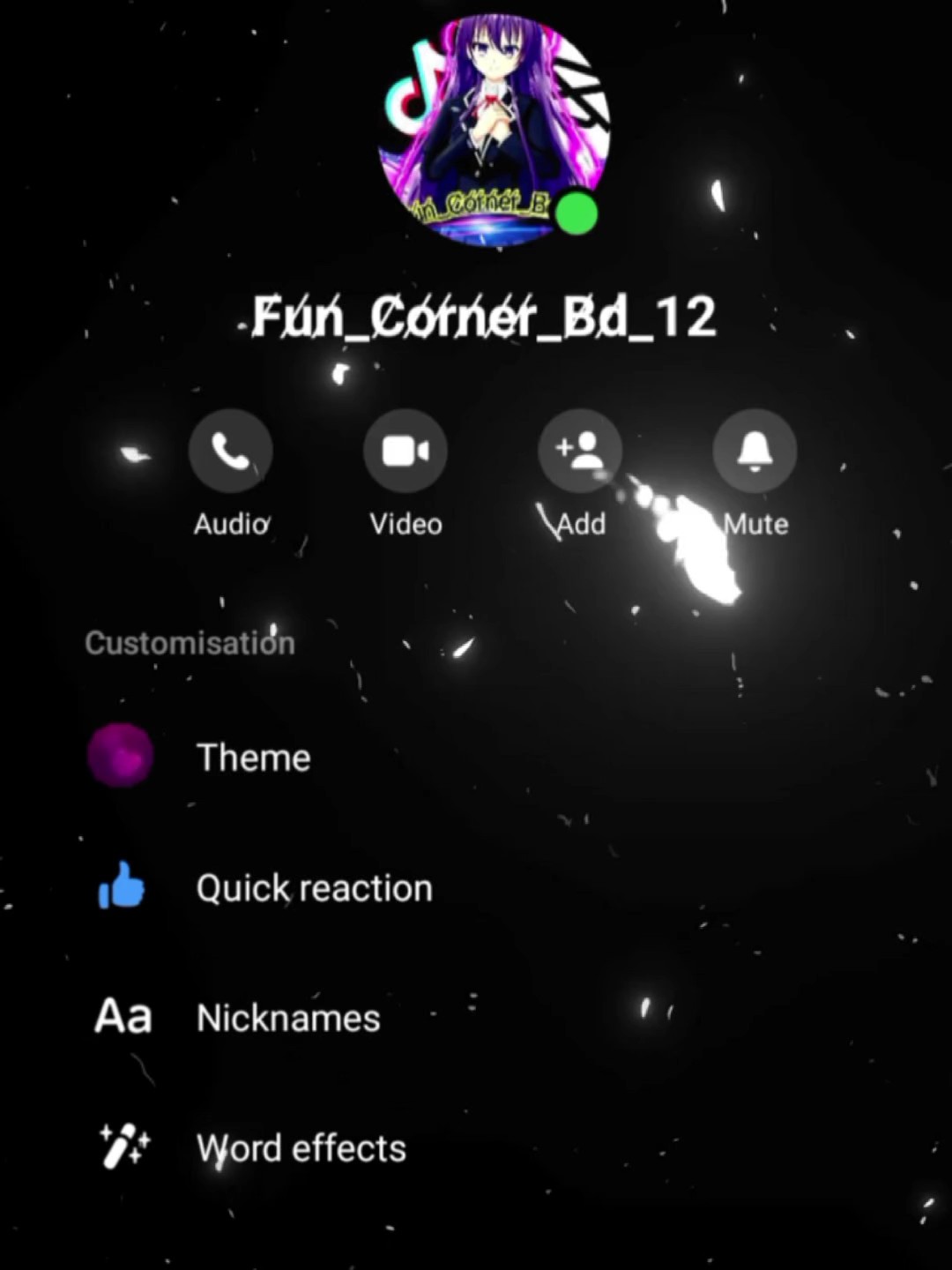Open the Nicknames option
952x1270 pixels.
tap(287, 1018)
